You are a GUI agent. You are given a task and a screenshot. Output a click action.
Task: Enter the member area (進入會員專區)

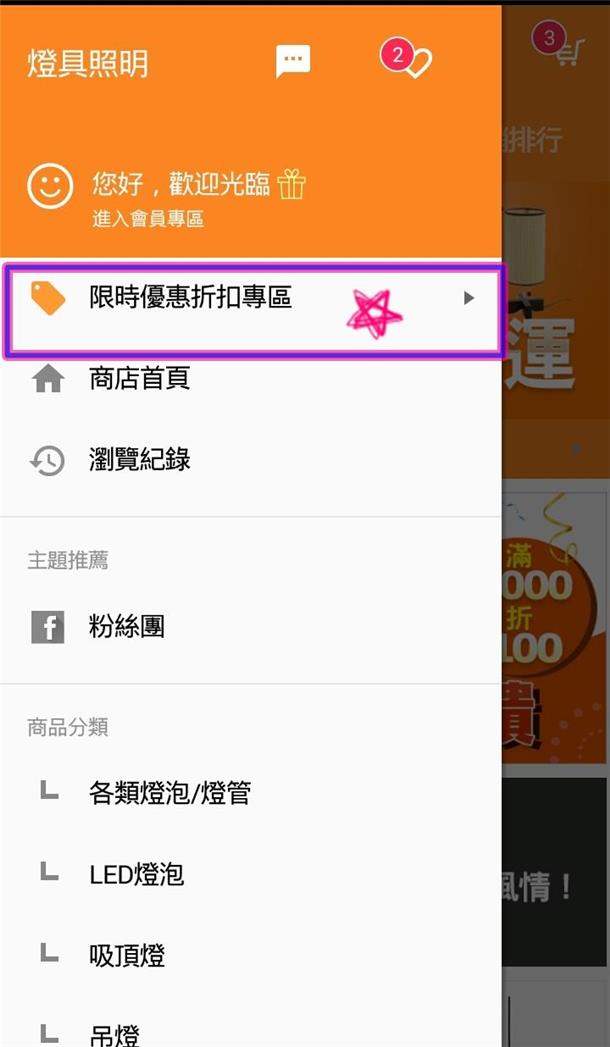(148, 219)
